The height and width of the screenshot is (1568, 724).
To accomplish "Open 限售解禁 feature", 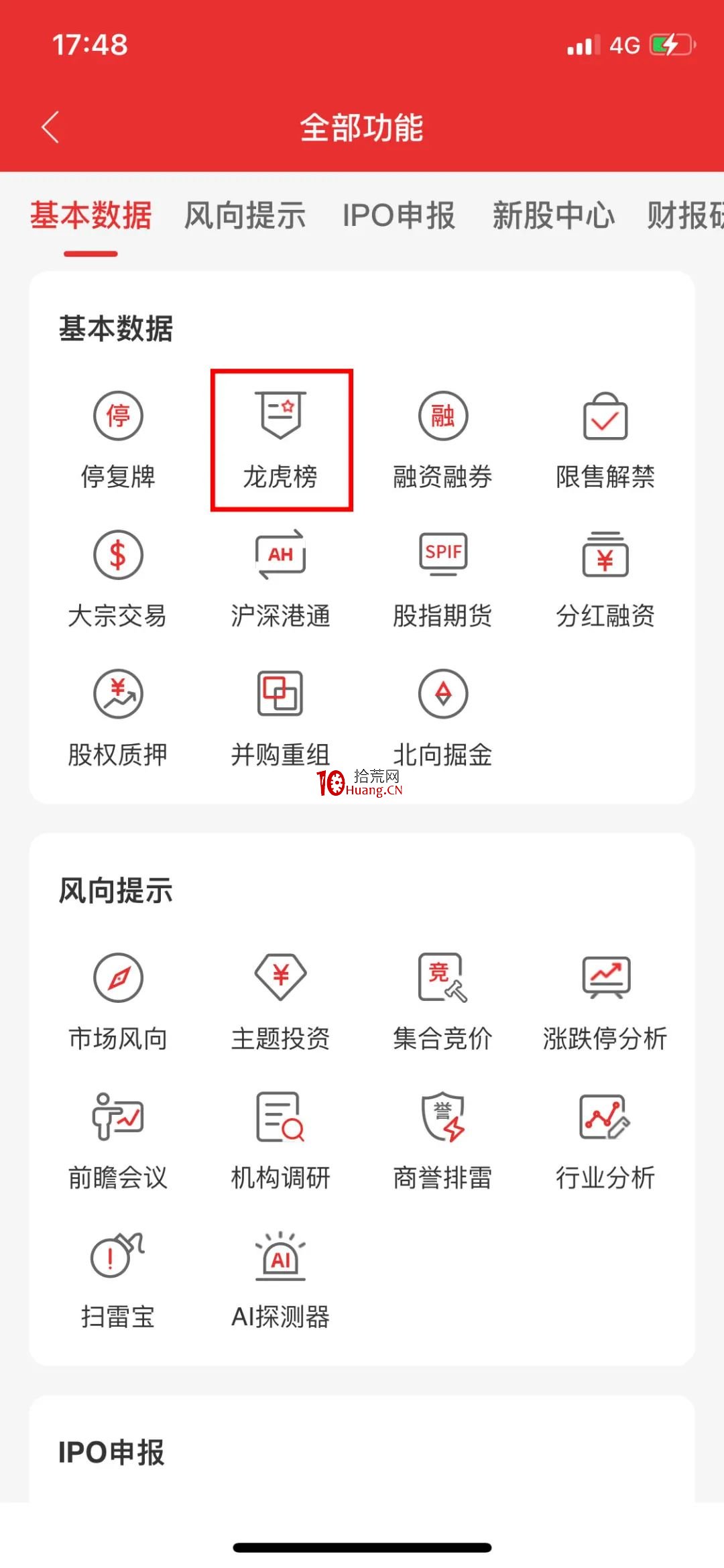I will coord(605,440).
